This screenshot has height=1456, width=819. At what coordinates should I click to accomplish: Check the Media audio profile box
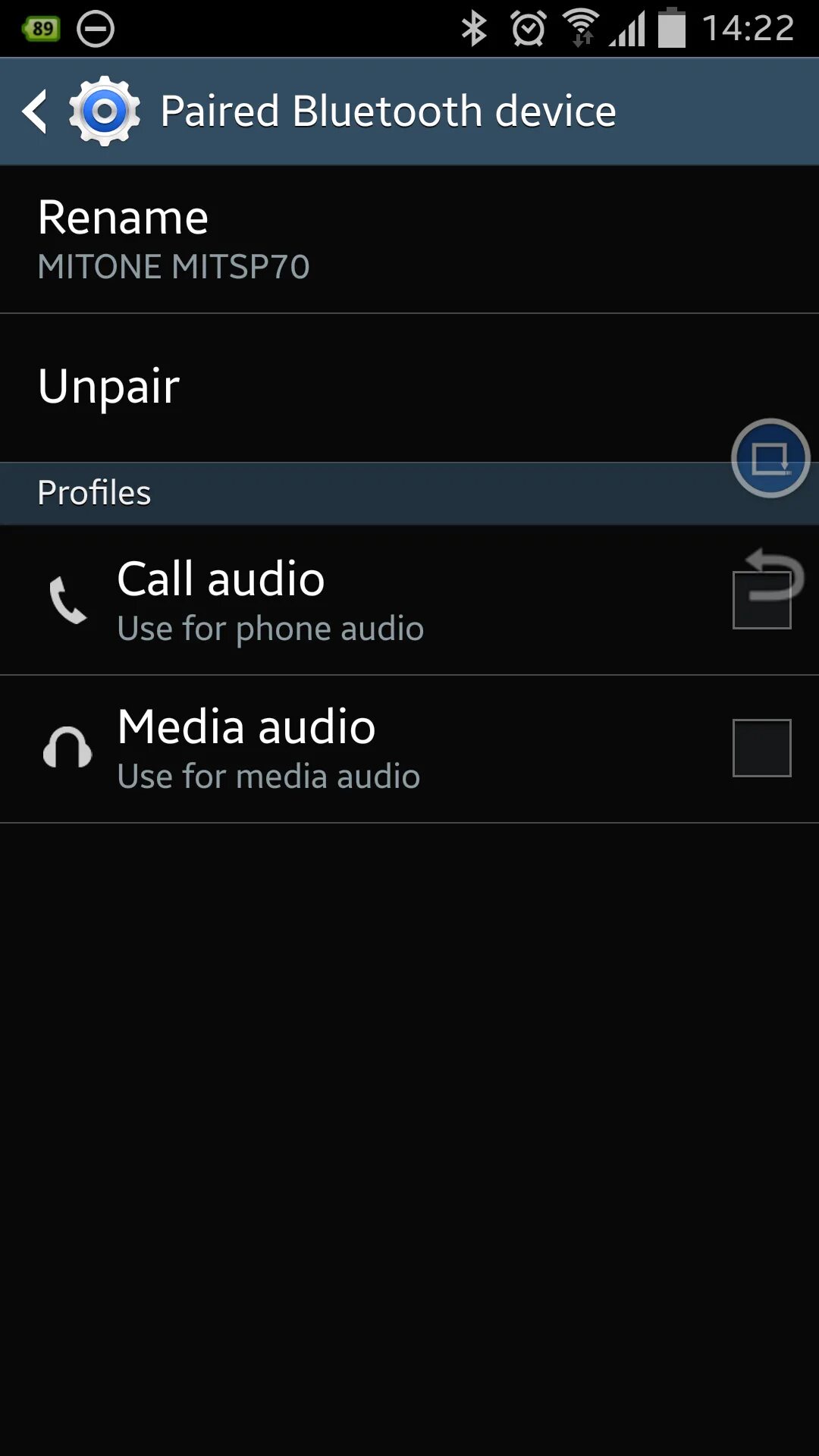click(761, 748)
